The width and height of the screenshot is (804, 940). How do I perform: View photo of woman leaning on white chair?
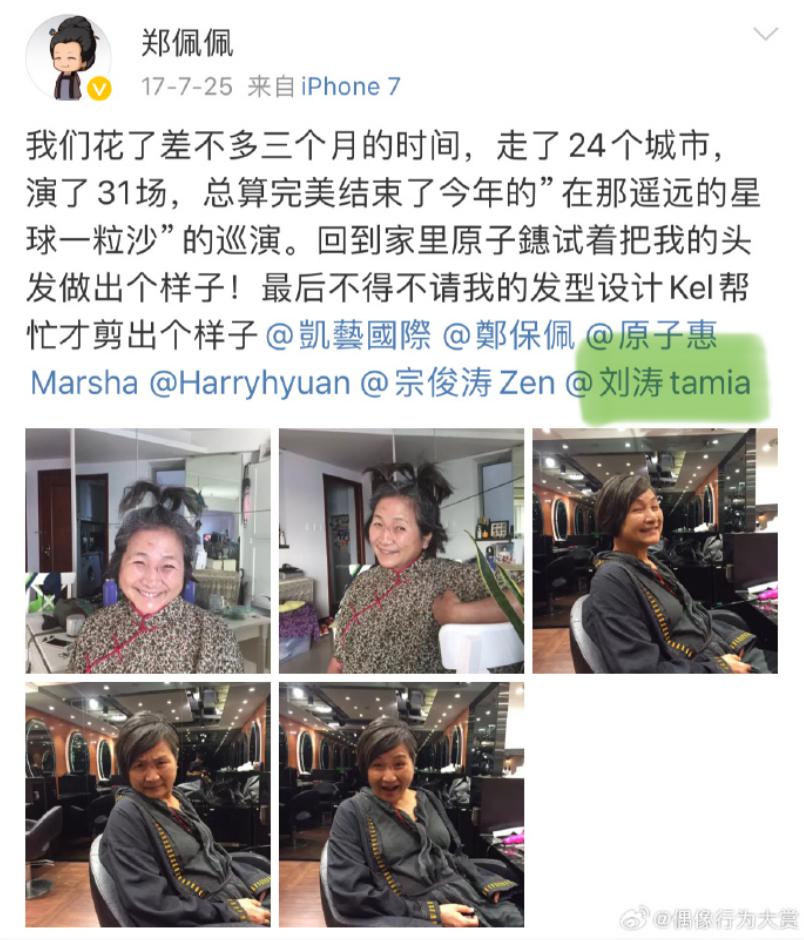[401, 551]
